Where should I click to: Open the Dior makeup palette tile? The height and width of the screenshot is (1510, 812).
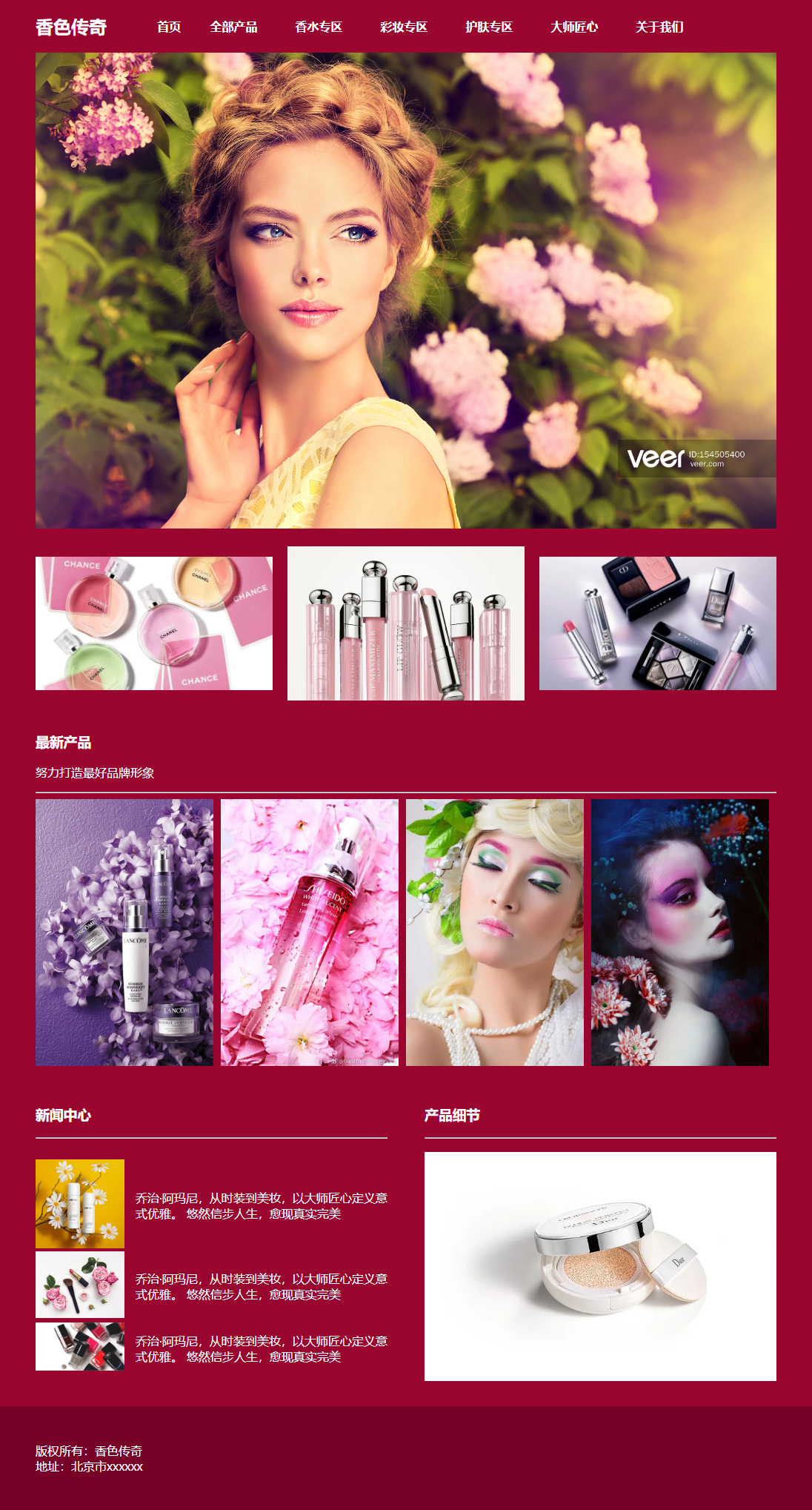[658, 623]
